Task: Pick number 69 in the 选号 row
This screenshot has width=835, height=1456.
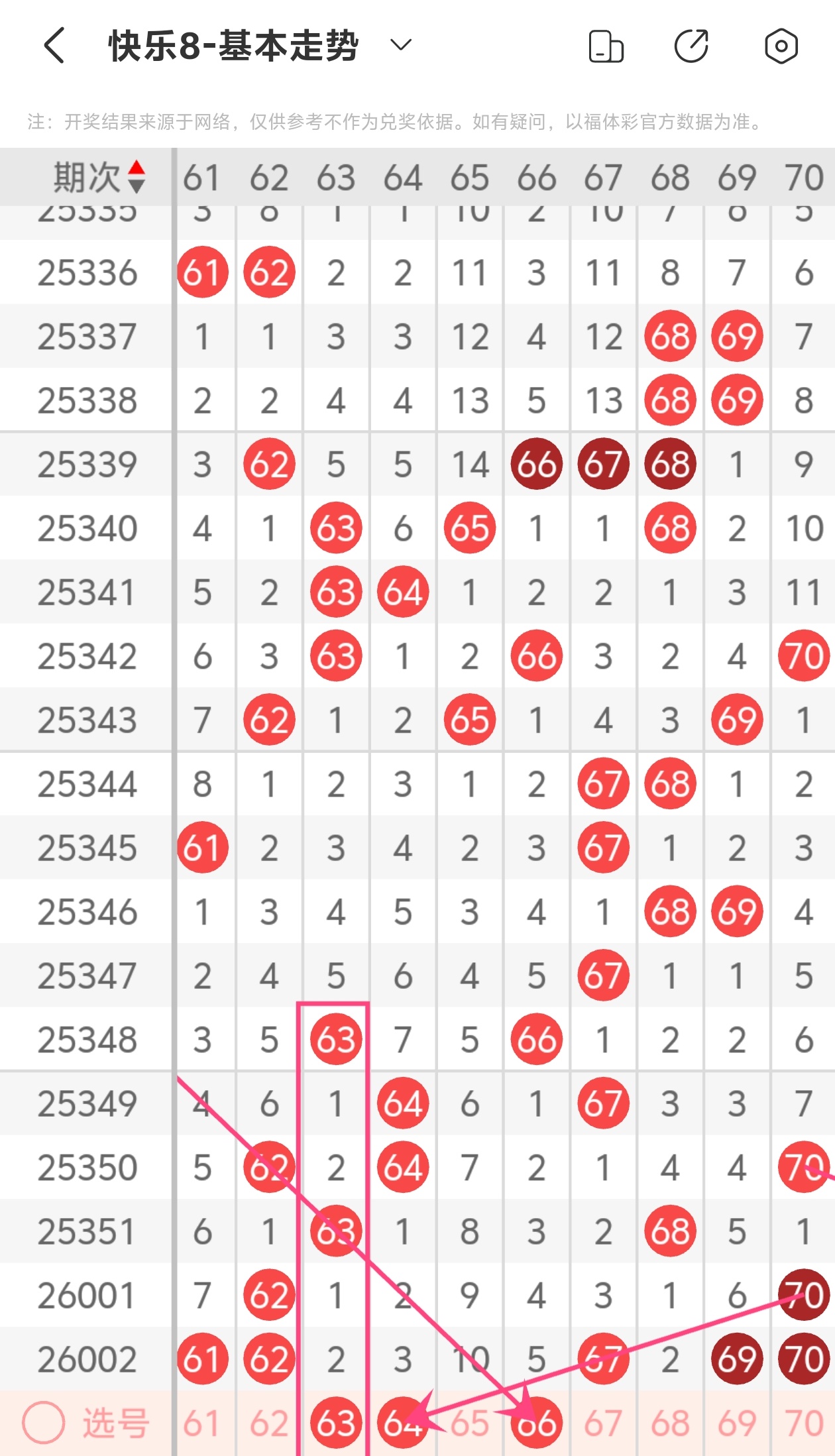Action: click(737, 1423)
